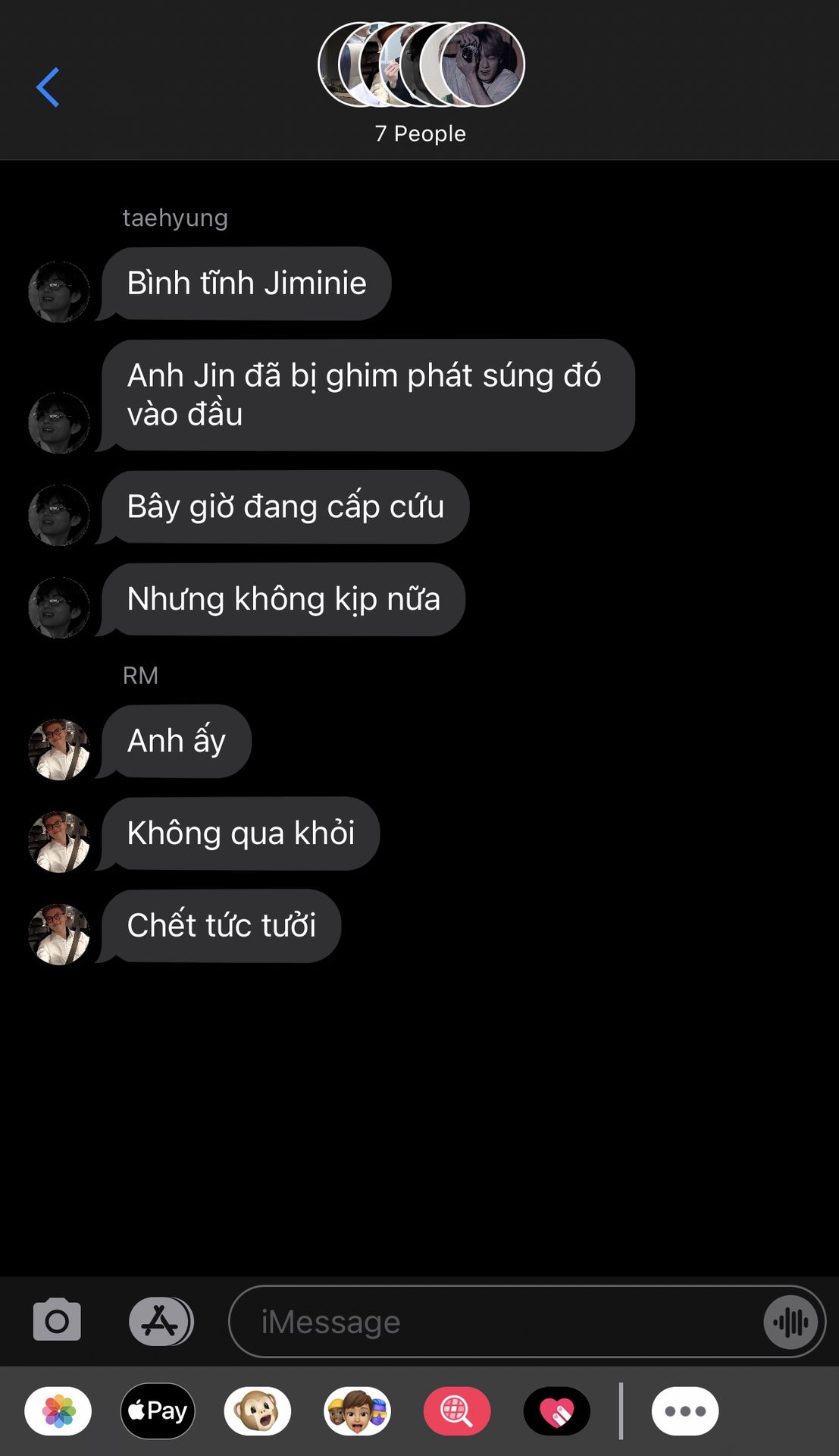Go back to the conversations list
This screenshot has width=839, height=1456.
point(48,87)
